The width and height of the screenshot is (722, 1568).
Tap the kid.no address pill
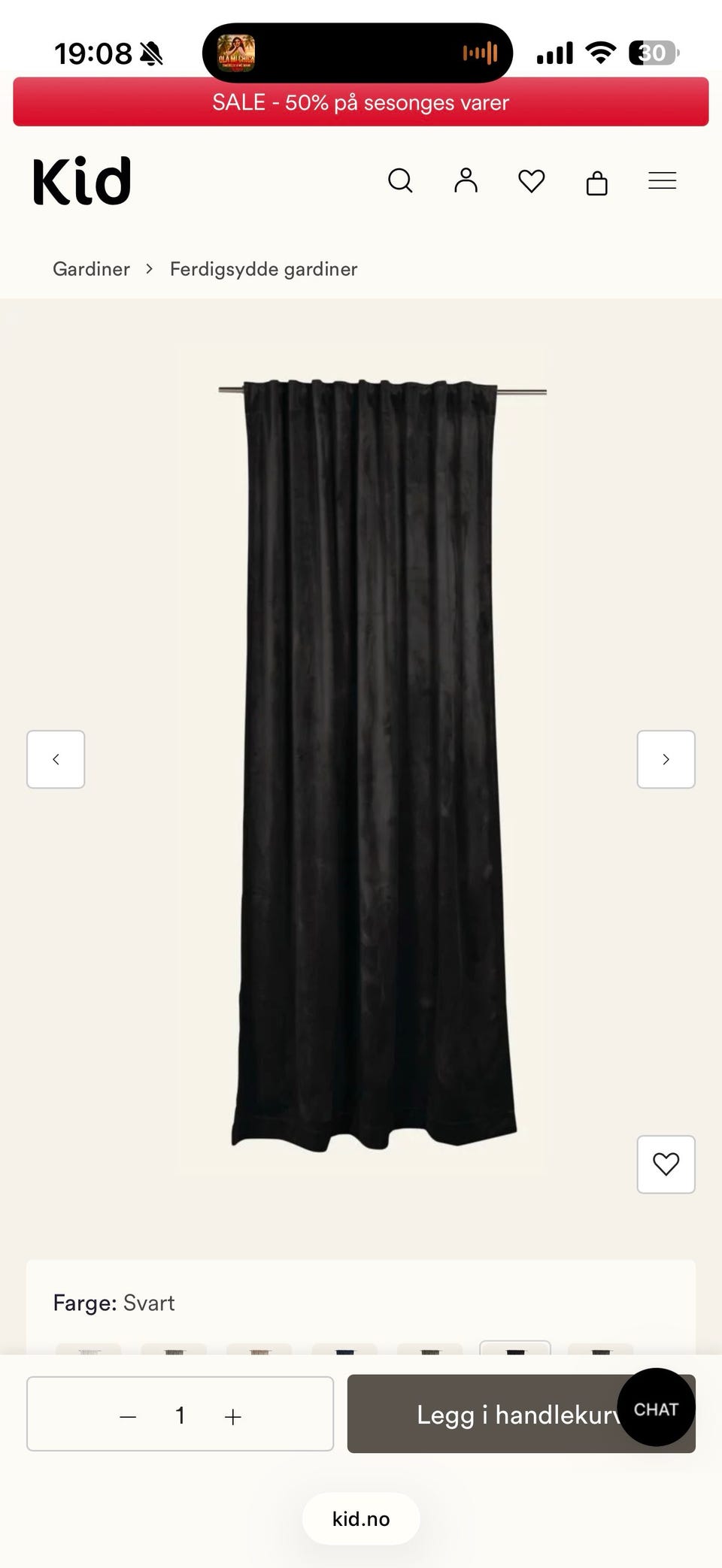[x=361, y=1519]
